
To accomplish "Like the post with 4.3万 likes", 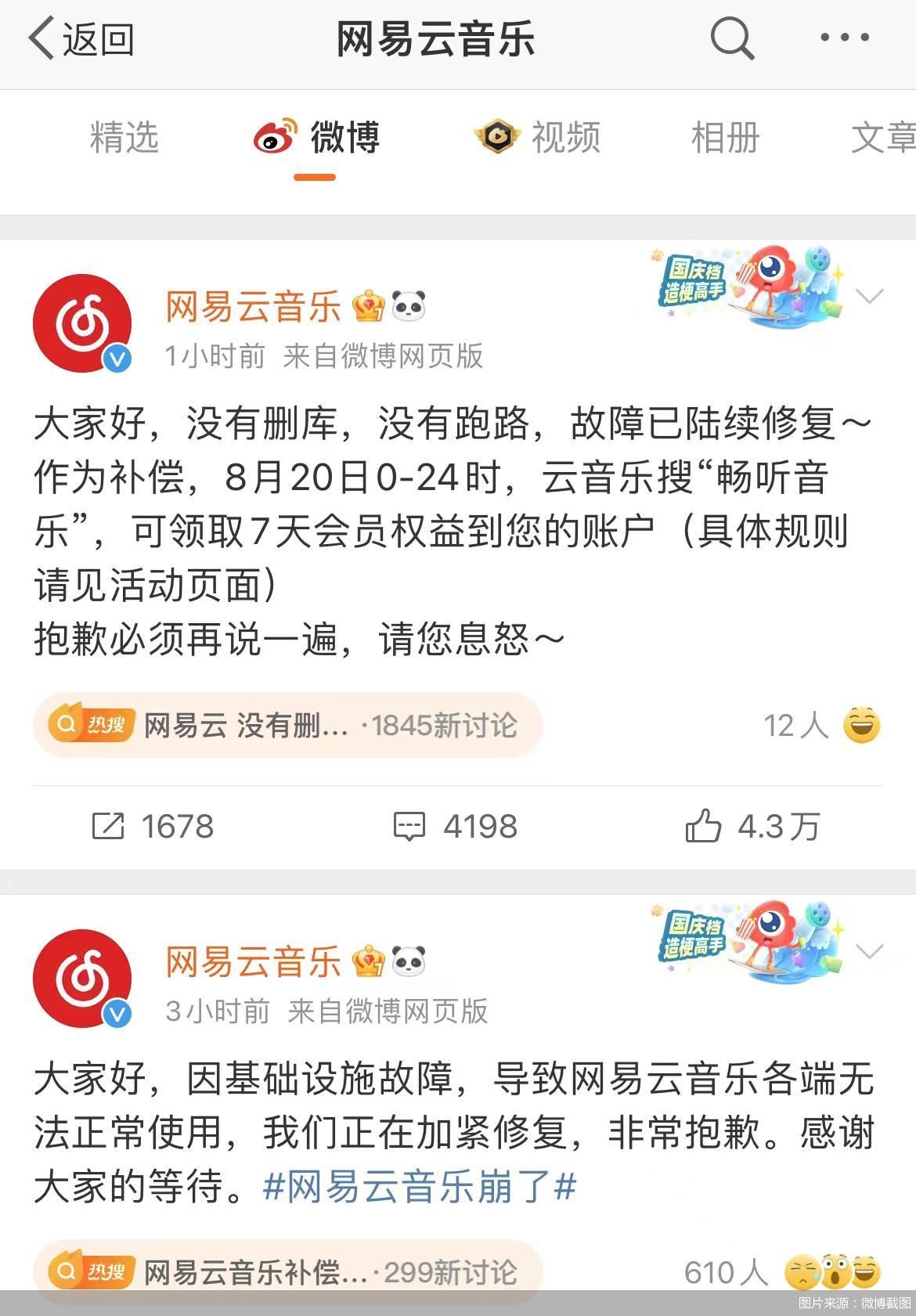I will click(x=752, y=827).
